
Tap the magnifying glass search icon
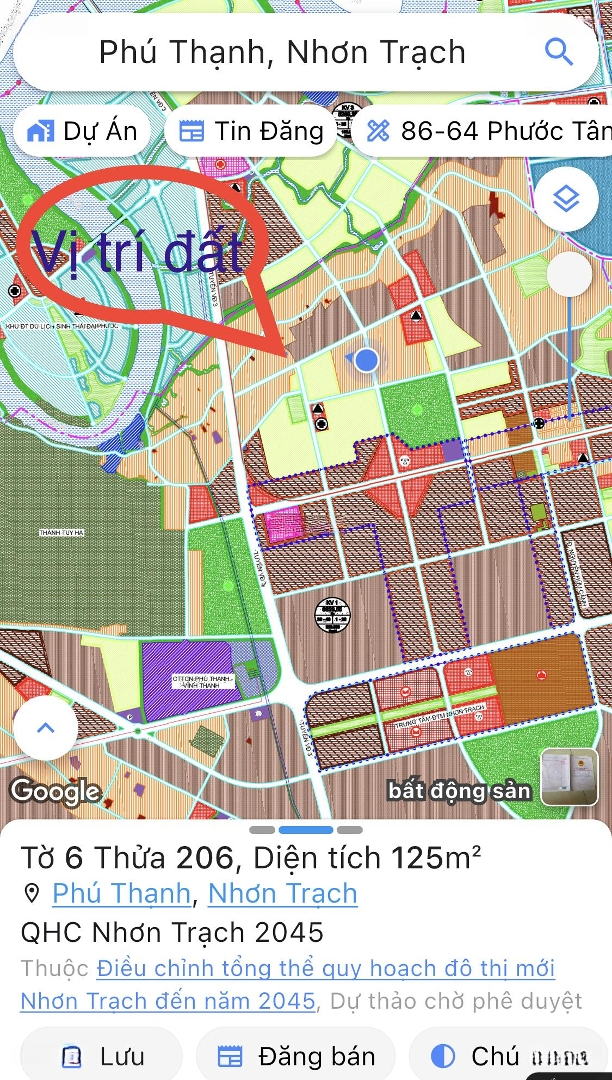click(x=558, y=52)
